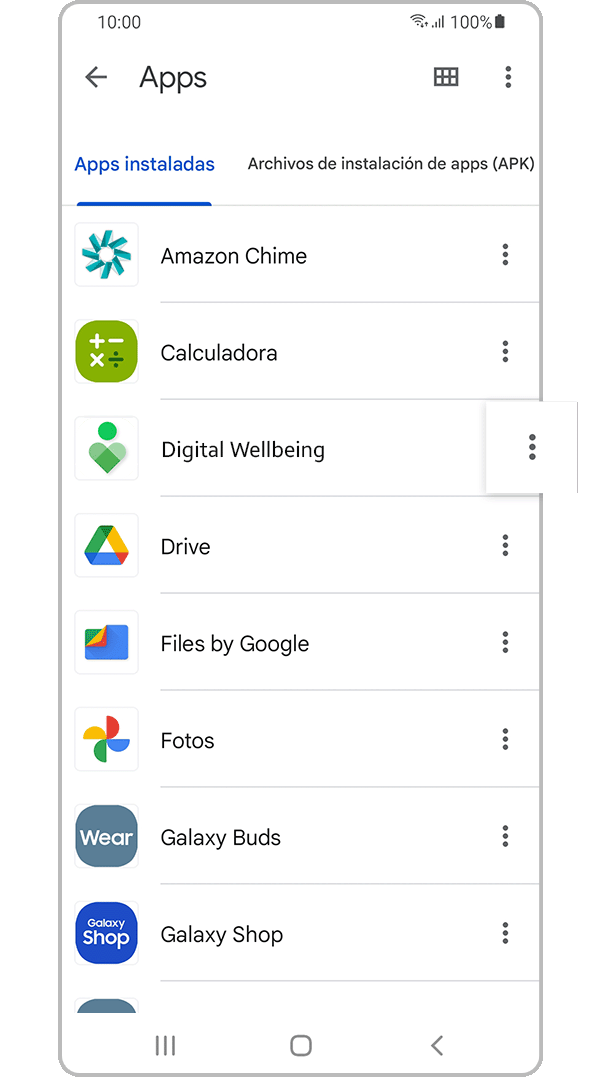Open the Digital Wellbeing app entry

click(243, 450)
